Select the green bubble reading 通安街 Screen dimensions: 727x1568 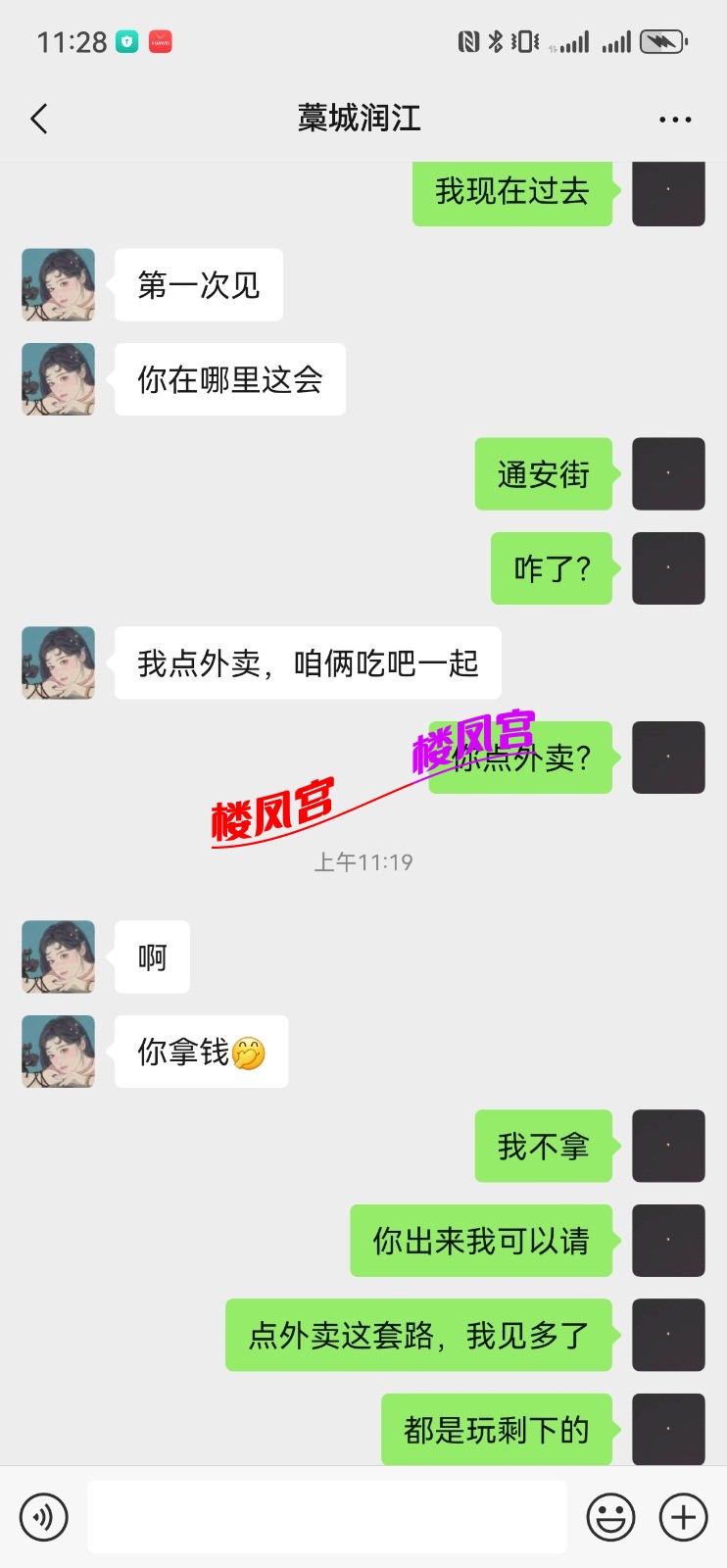(543, 474)
